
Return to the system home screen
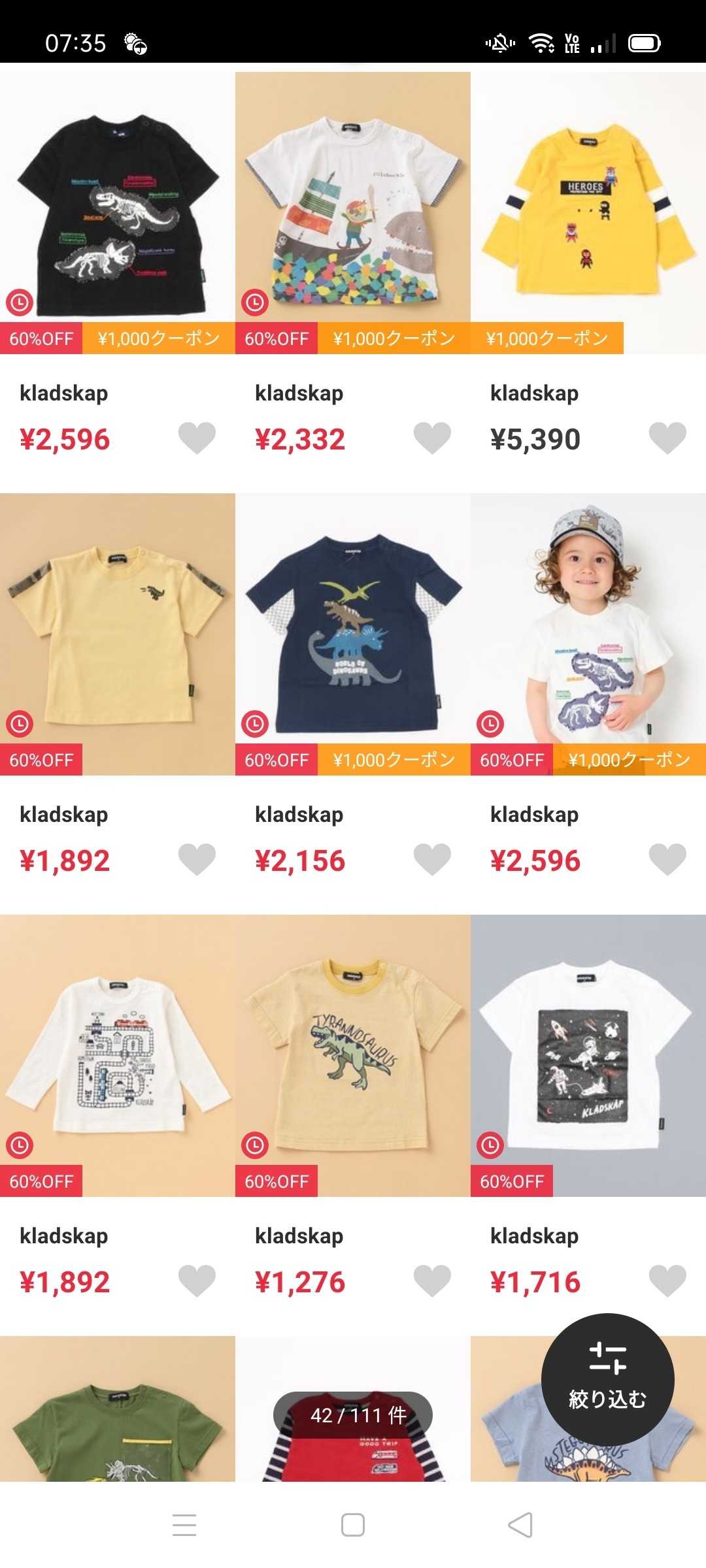353,1525
